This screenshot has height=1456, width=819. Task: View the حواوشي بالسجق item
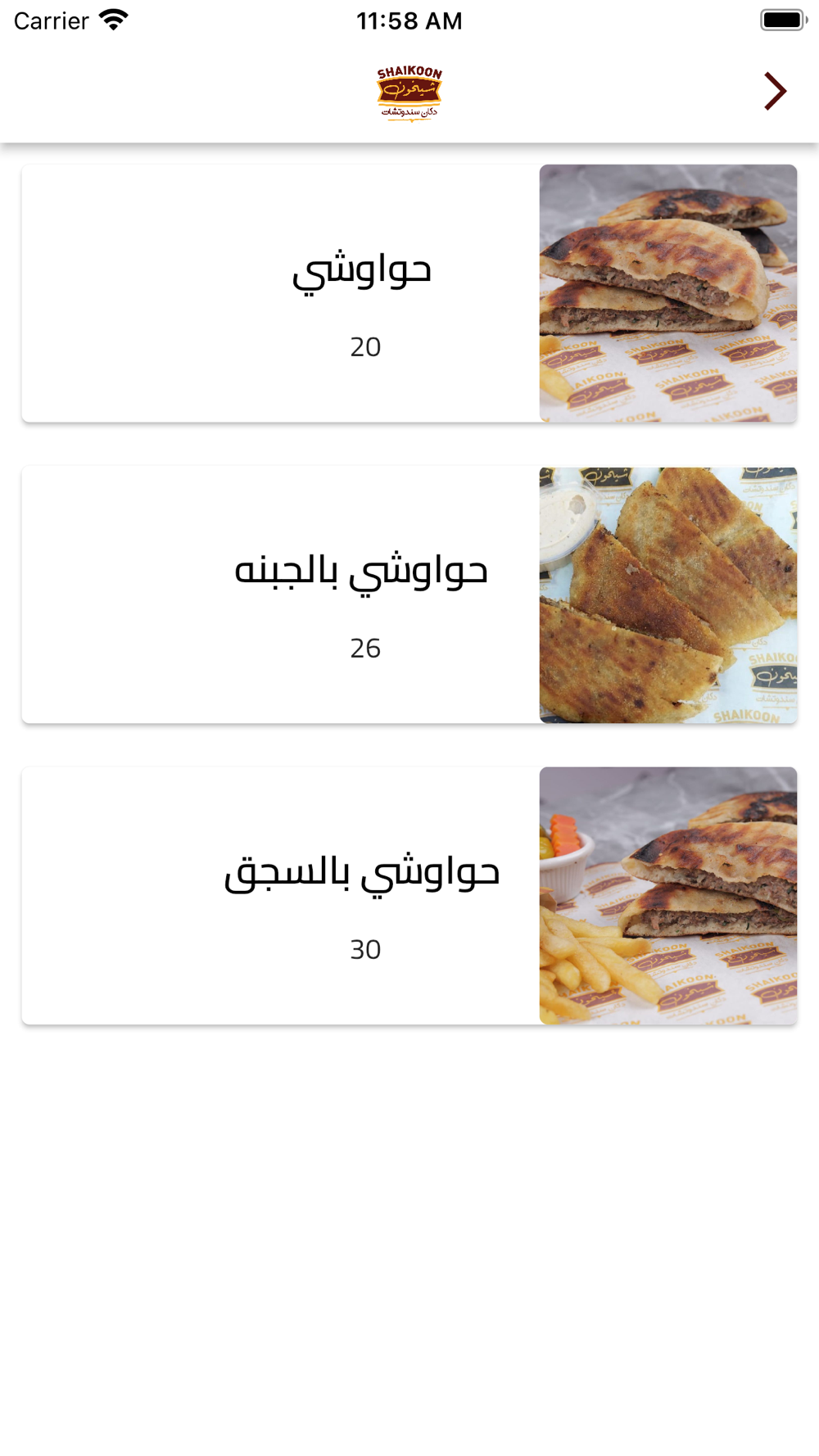[x=409, y=896]
